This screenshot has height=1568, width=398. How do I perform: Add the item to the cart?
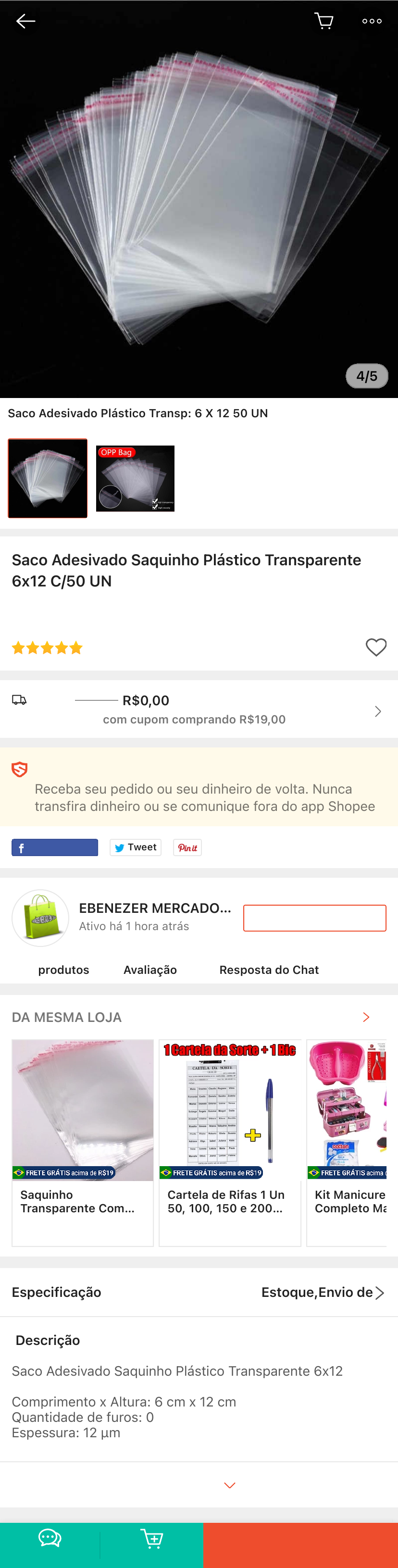click(x=151, y=1539)
